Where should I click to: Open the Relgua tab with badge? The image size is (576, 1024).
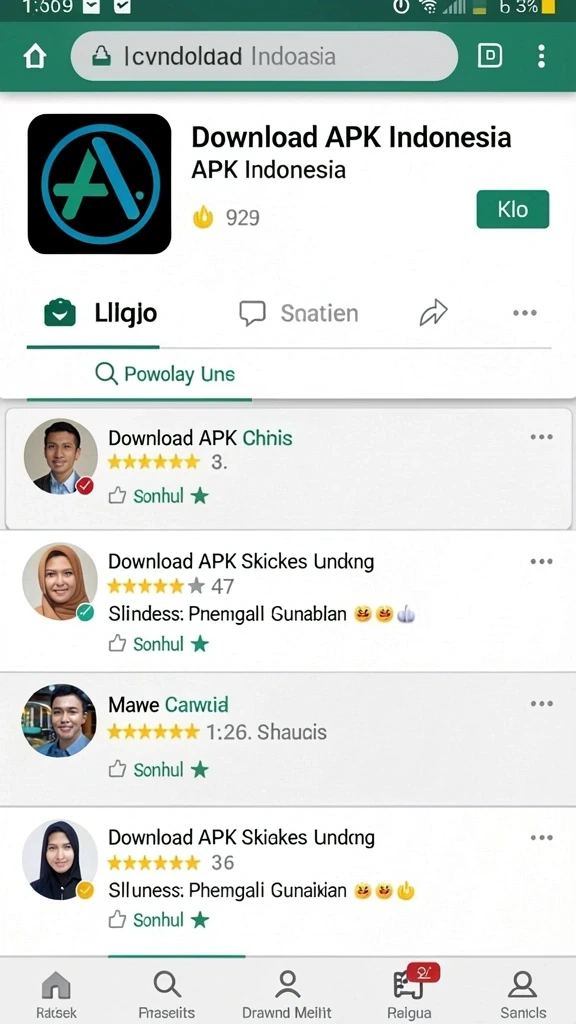[408, 995]
